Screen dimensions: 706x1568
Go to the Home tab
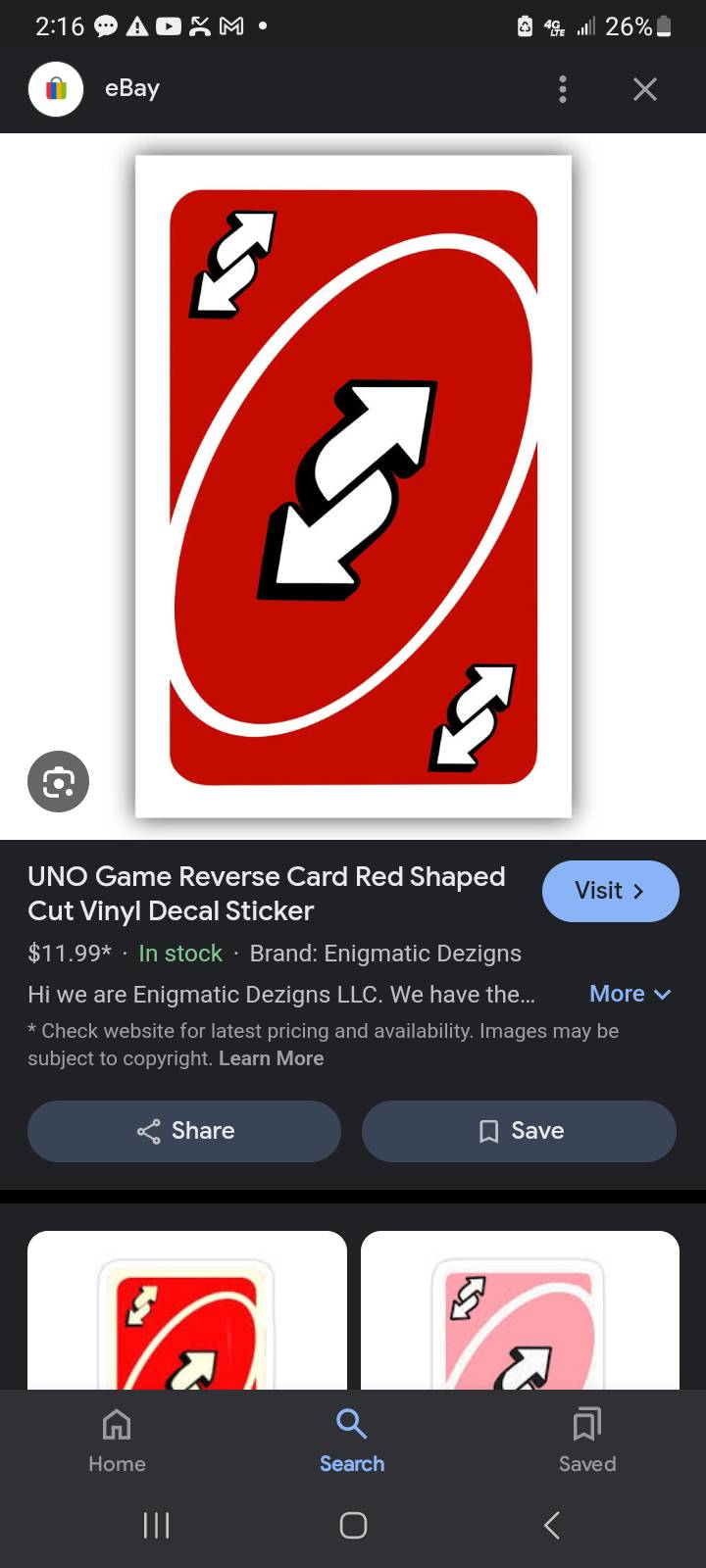[x=117, y=1441]
